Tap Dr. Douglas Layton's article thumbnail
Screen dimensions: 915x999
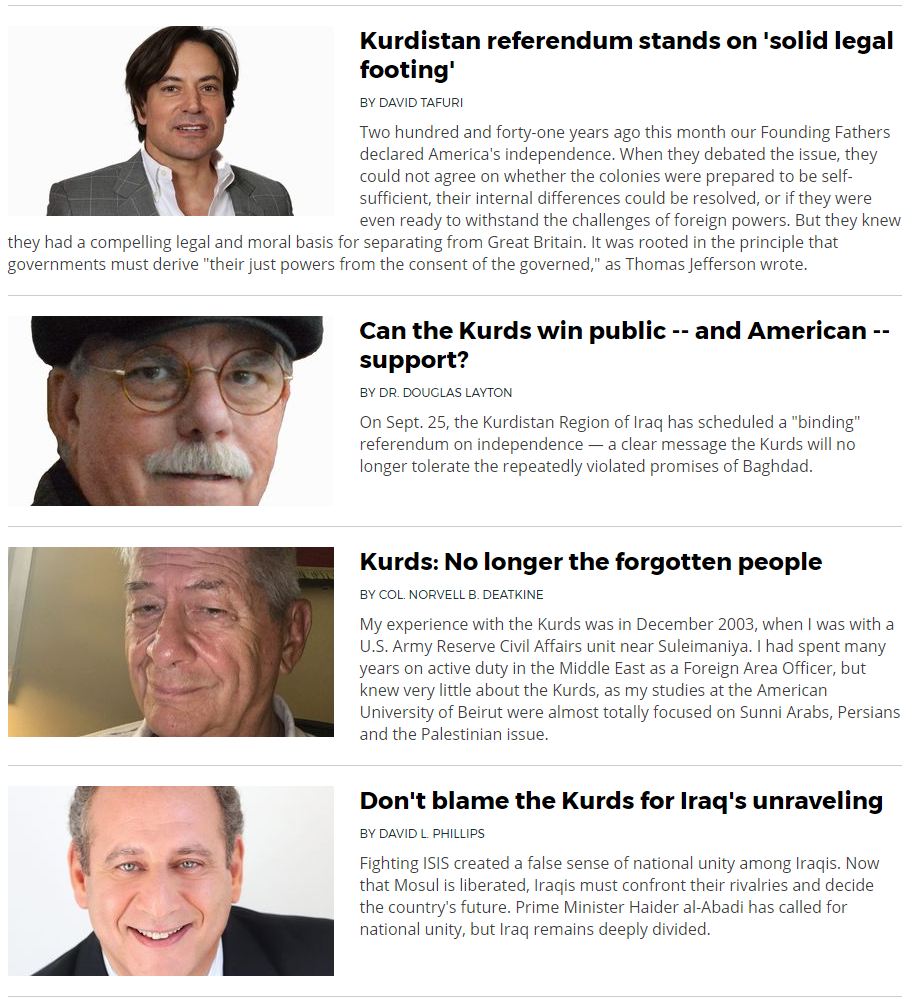171,411
